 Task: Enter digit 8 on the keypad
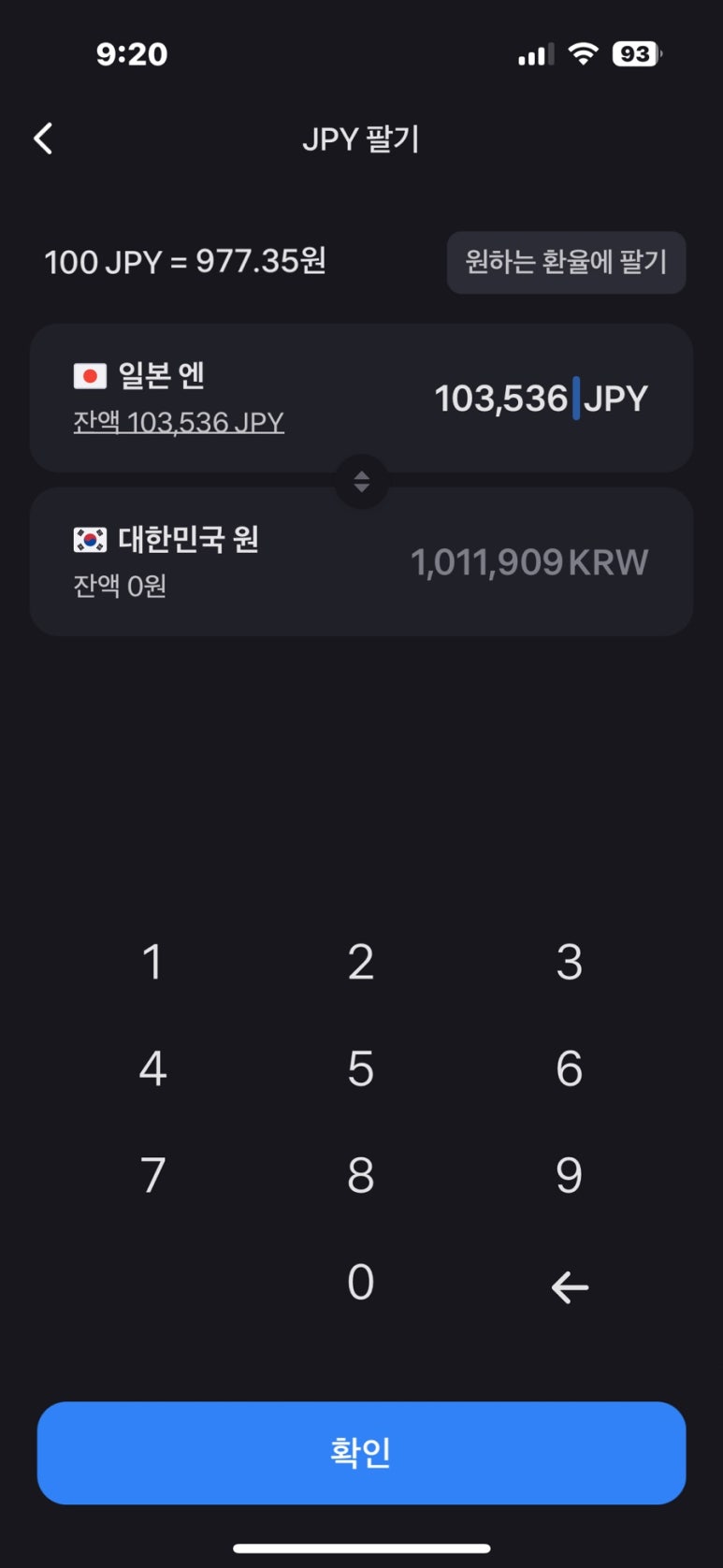(x=361, y=1175)
